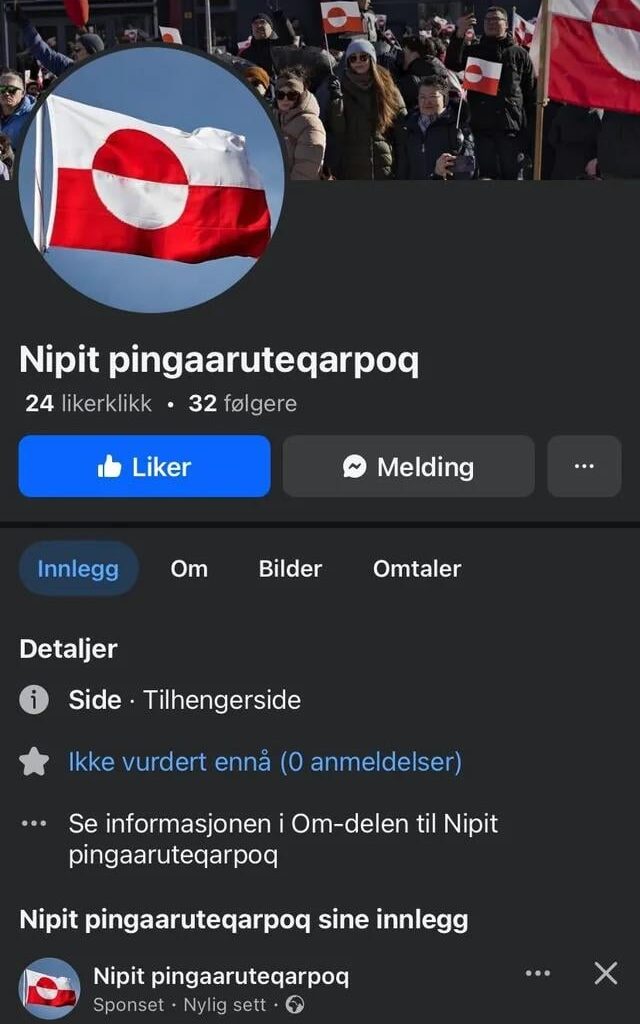Like the Nipit pingaaruteqarpoq page
Screen dimensions: 640x1024
(144, 466)
